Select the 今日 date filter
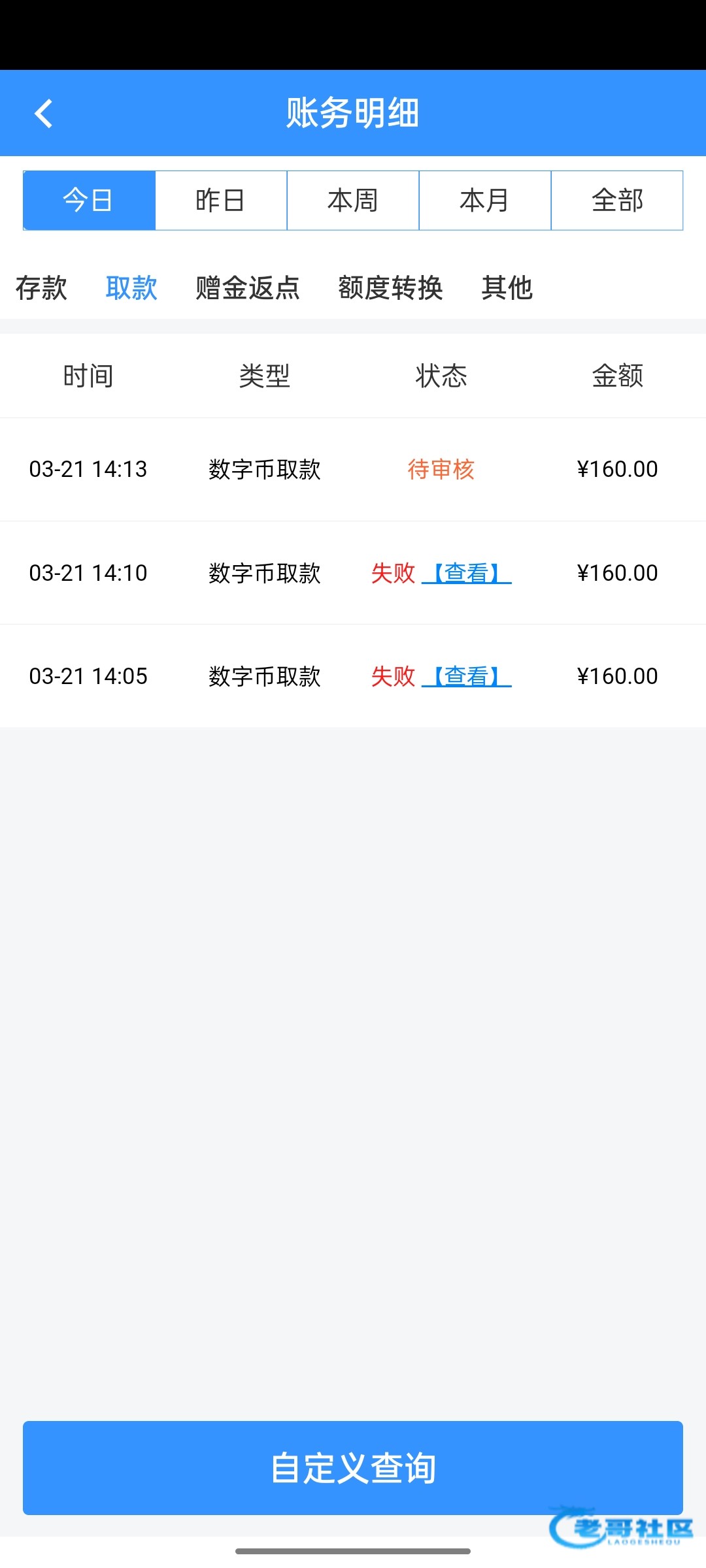 click(89, 201)
